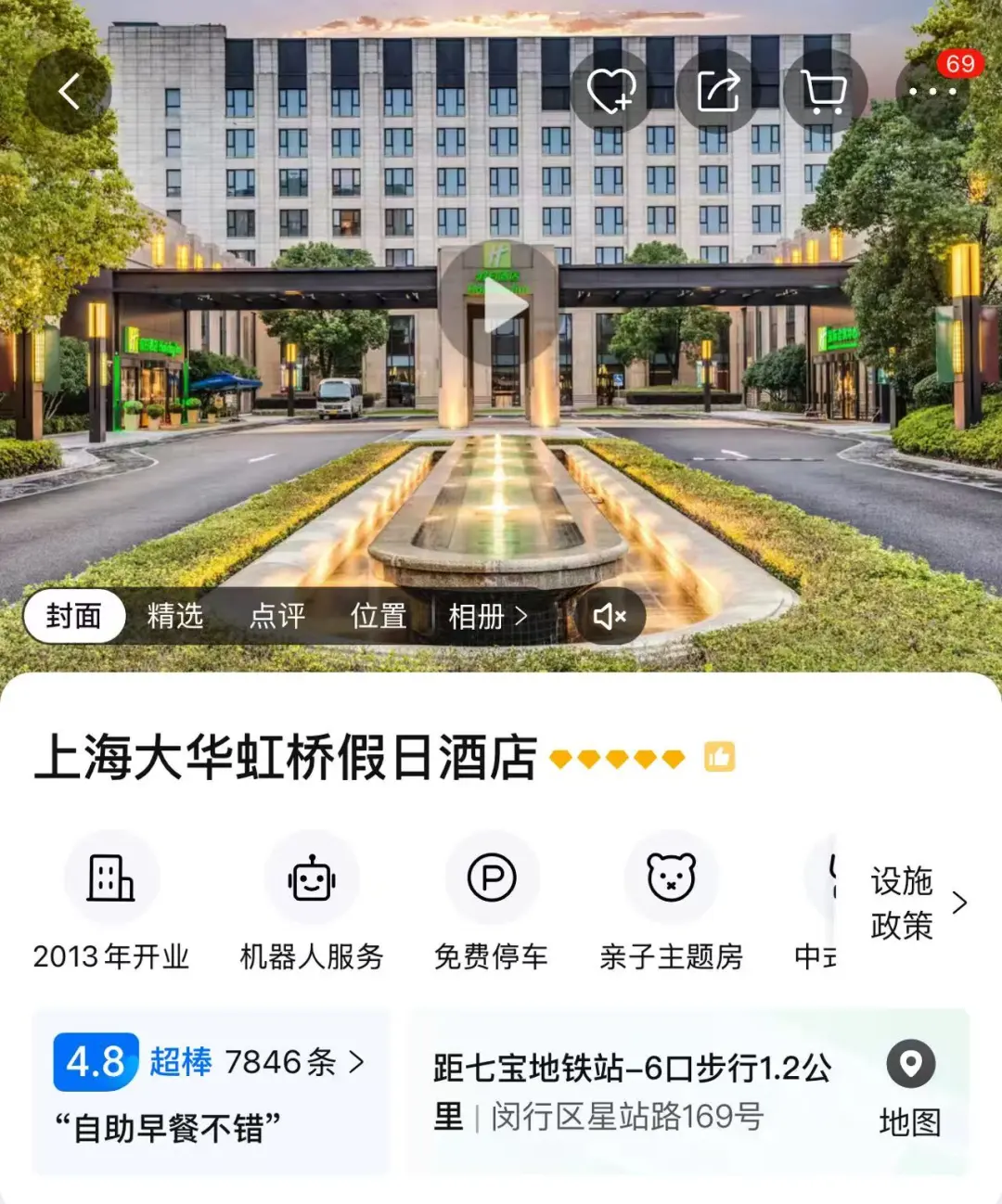
Task: Switch to the 精选 photo tab
Action: (x=174, y=616)
